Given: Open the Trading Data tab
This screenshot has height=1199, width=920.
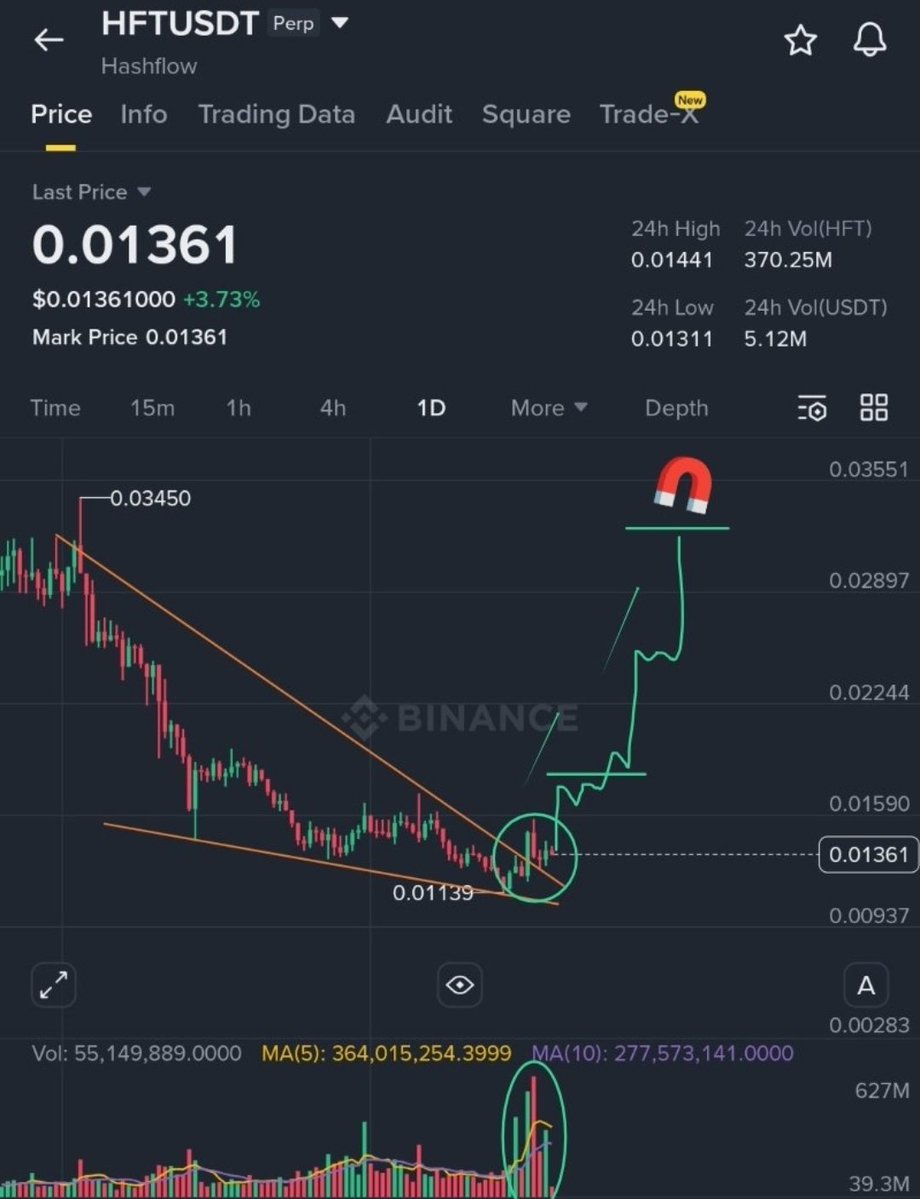Looking at the screenshot, I should coord(276,114).
